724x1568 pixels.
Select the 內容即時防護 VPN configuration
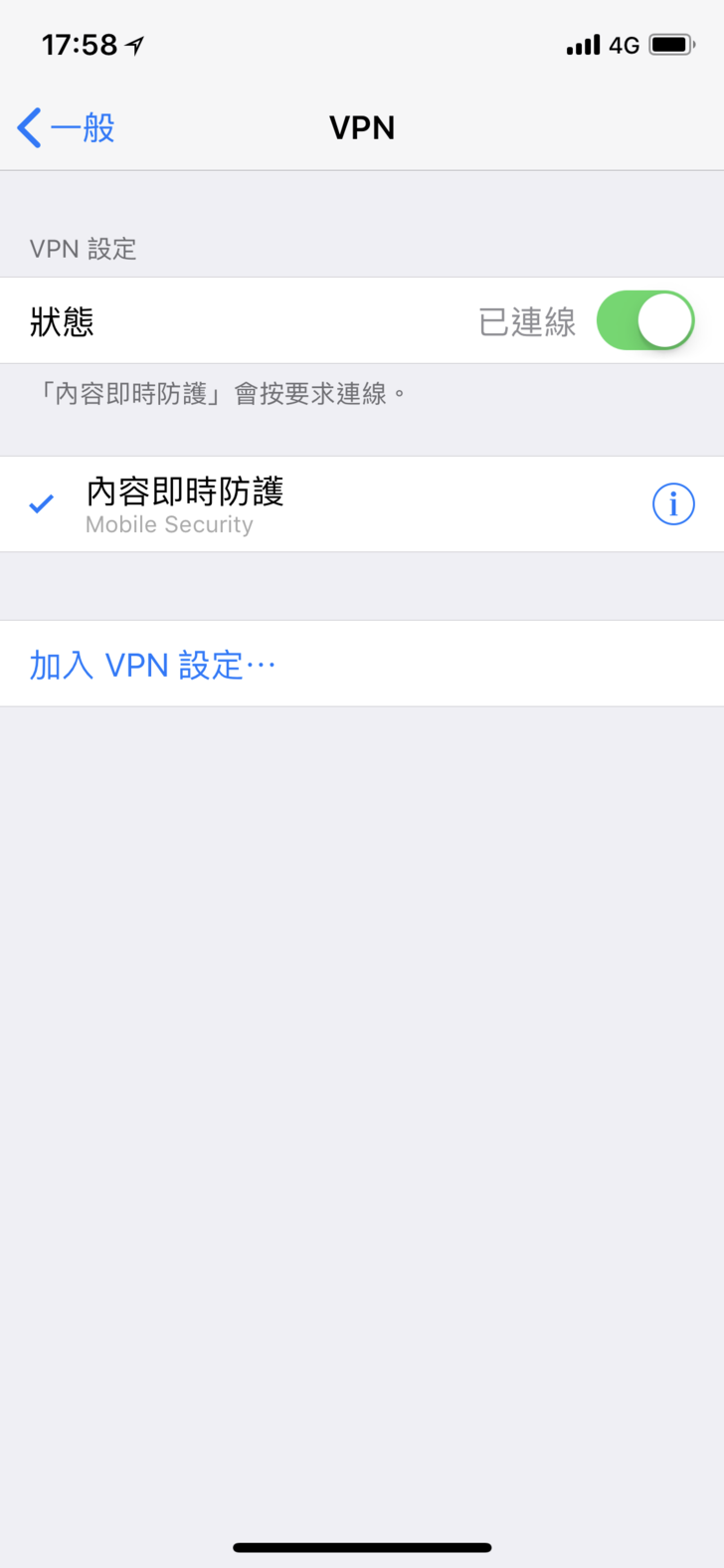[185, 504]
